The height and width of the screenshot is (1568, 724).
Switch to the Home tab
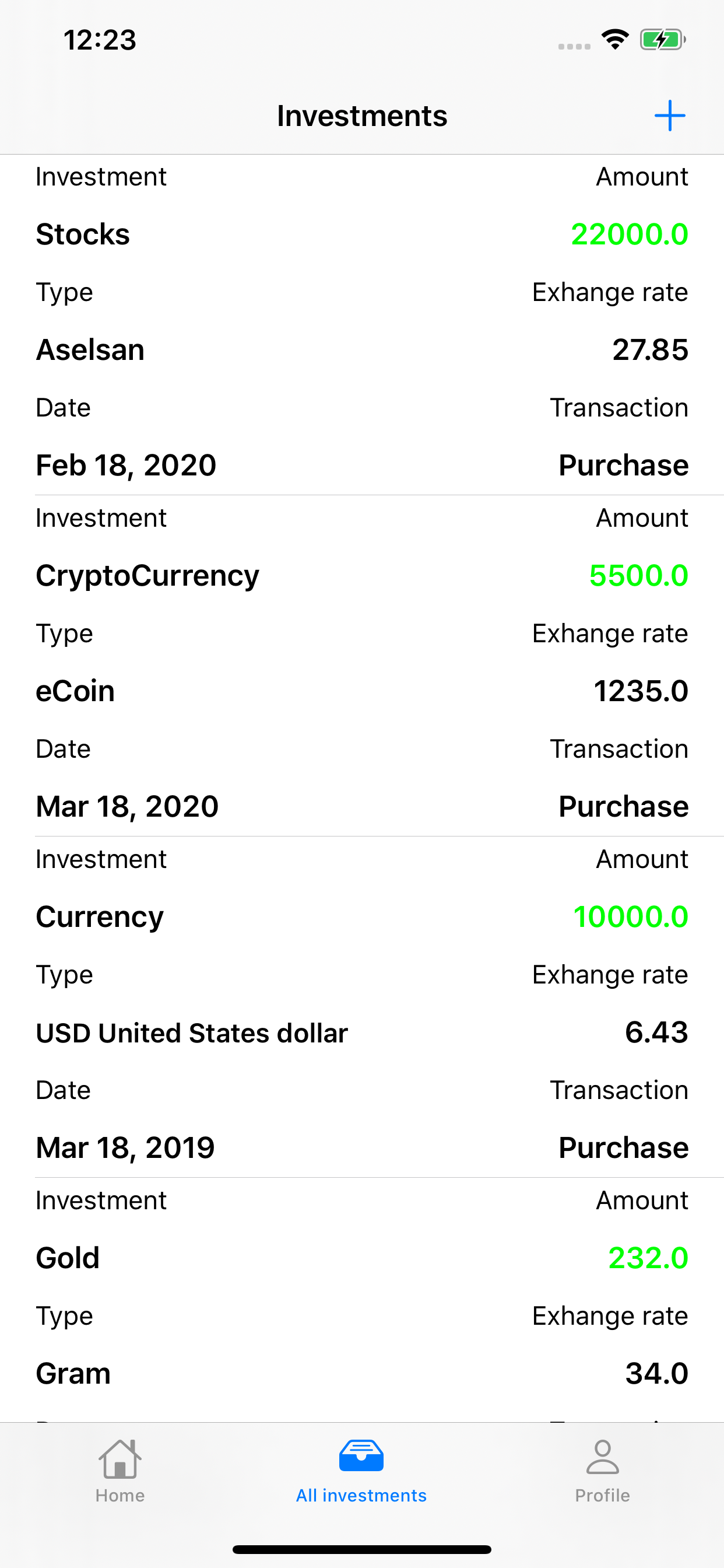tap(120, 1473)
